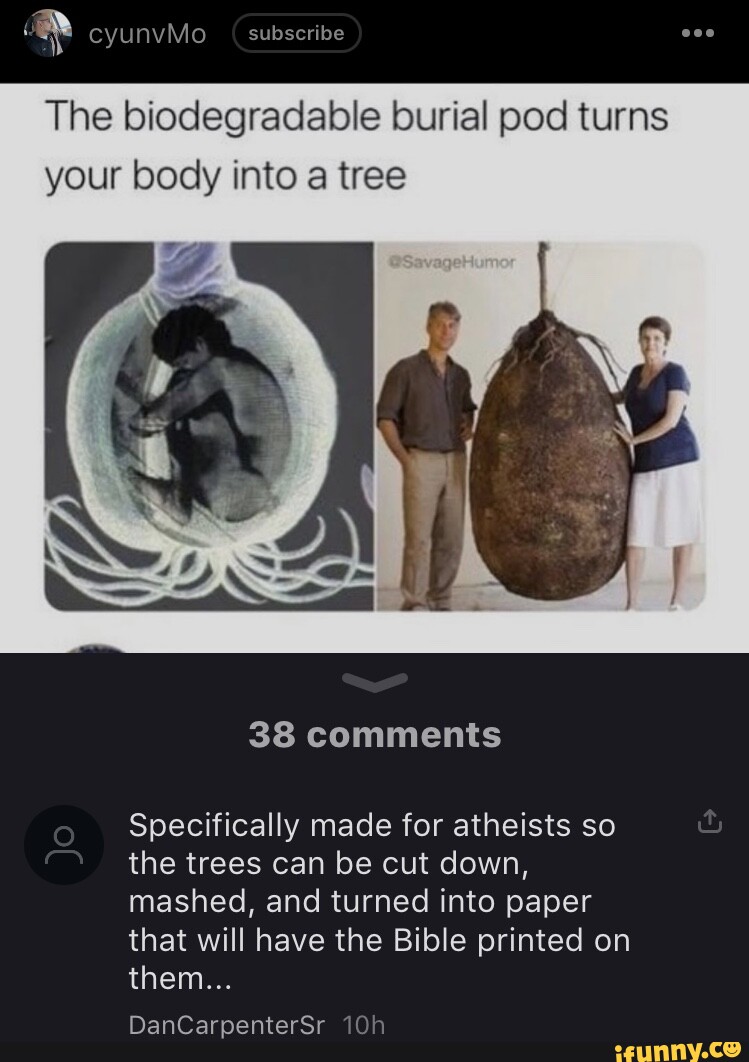
Task: Click the person silhouette in the comment avatar
Action: coord(63,844)
